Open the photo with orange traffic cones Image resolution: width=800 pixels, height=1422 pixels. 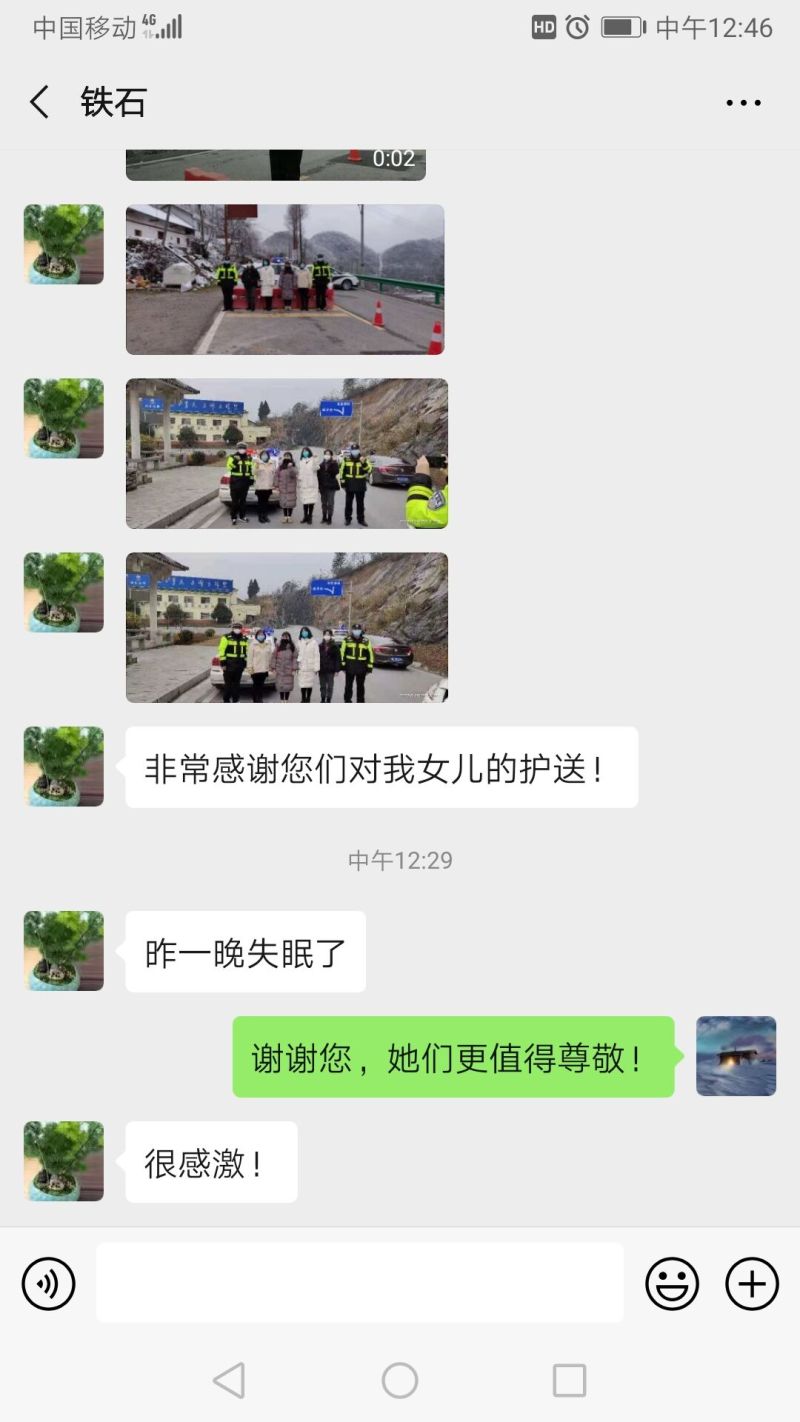285,279
